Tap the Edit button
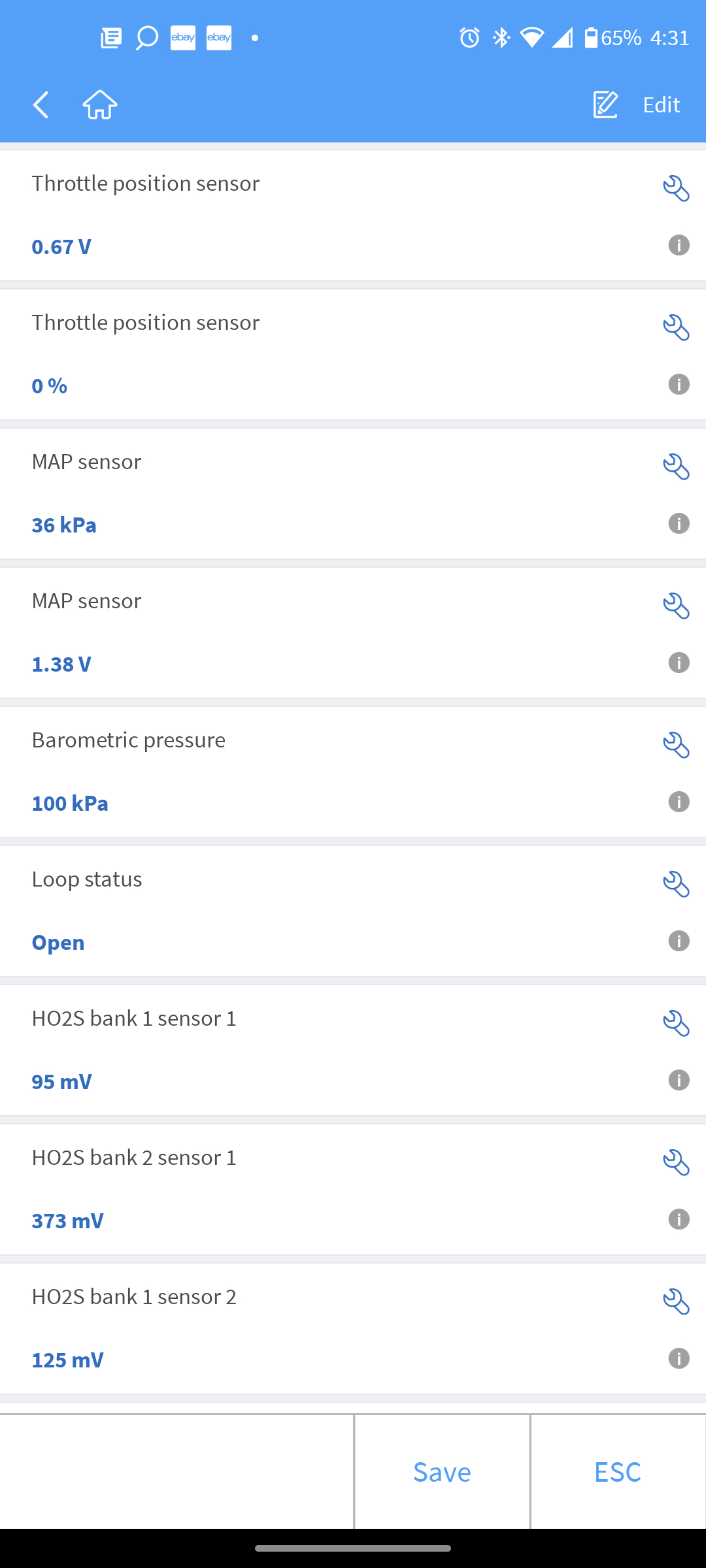706x1568 pixels. coord(637,105)
